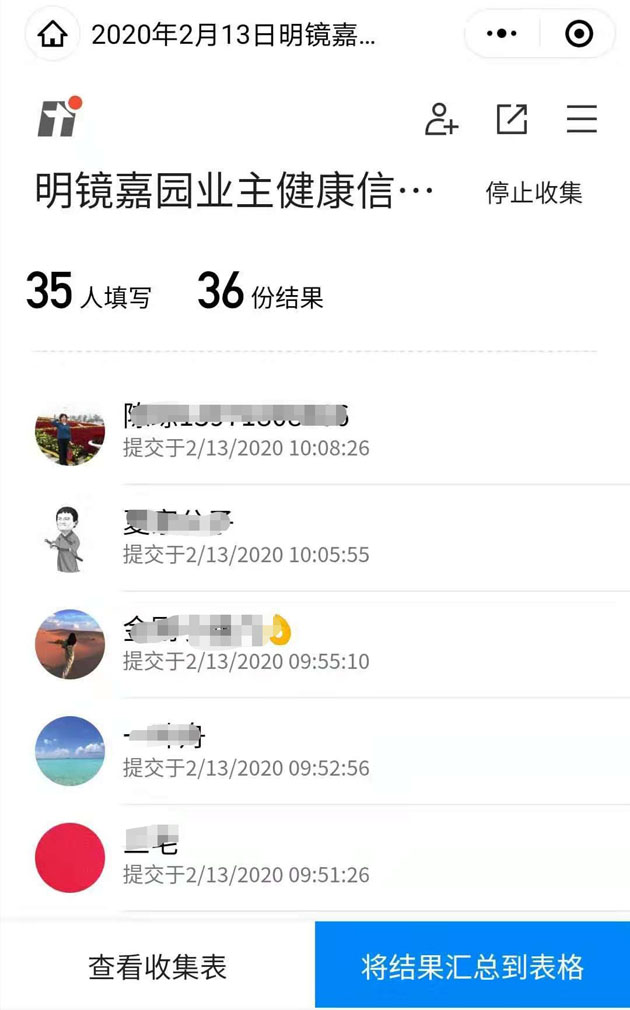Share the form via the export icon
Screen dimensions: 630x1010
(x=512, y=119)
